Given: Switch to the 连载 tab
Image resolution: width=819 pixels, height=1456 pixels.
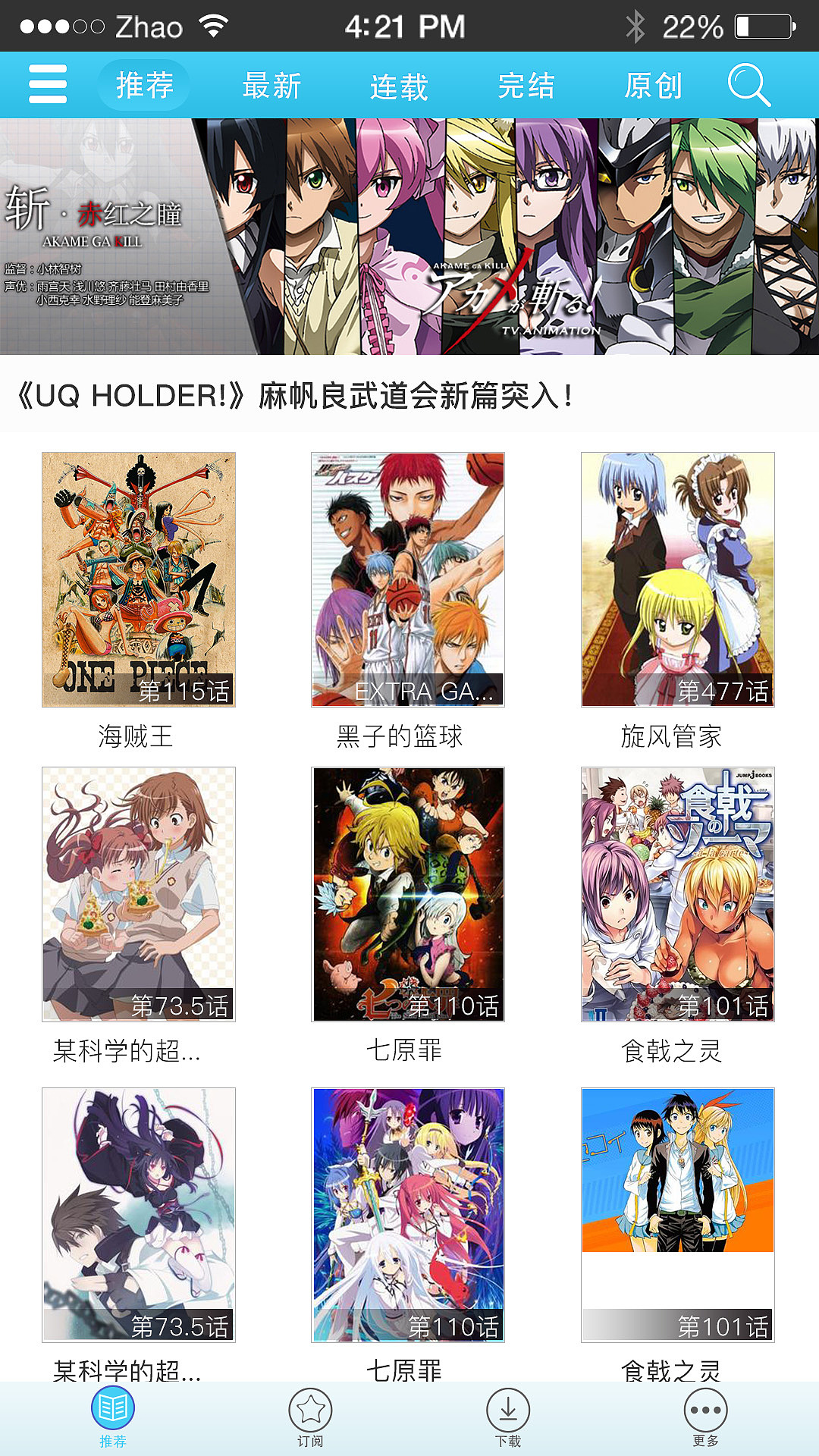Looking at the screenshot, I should tap(398, 84).
